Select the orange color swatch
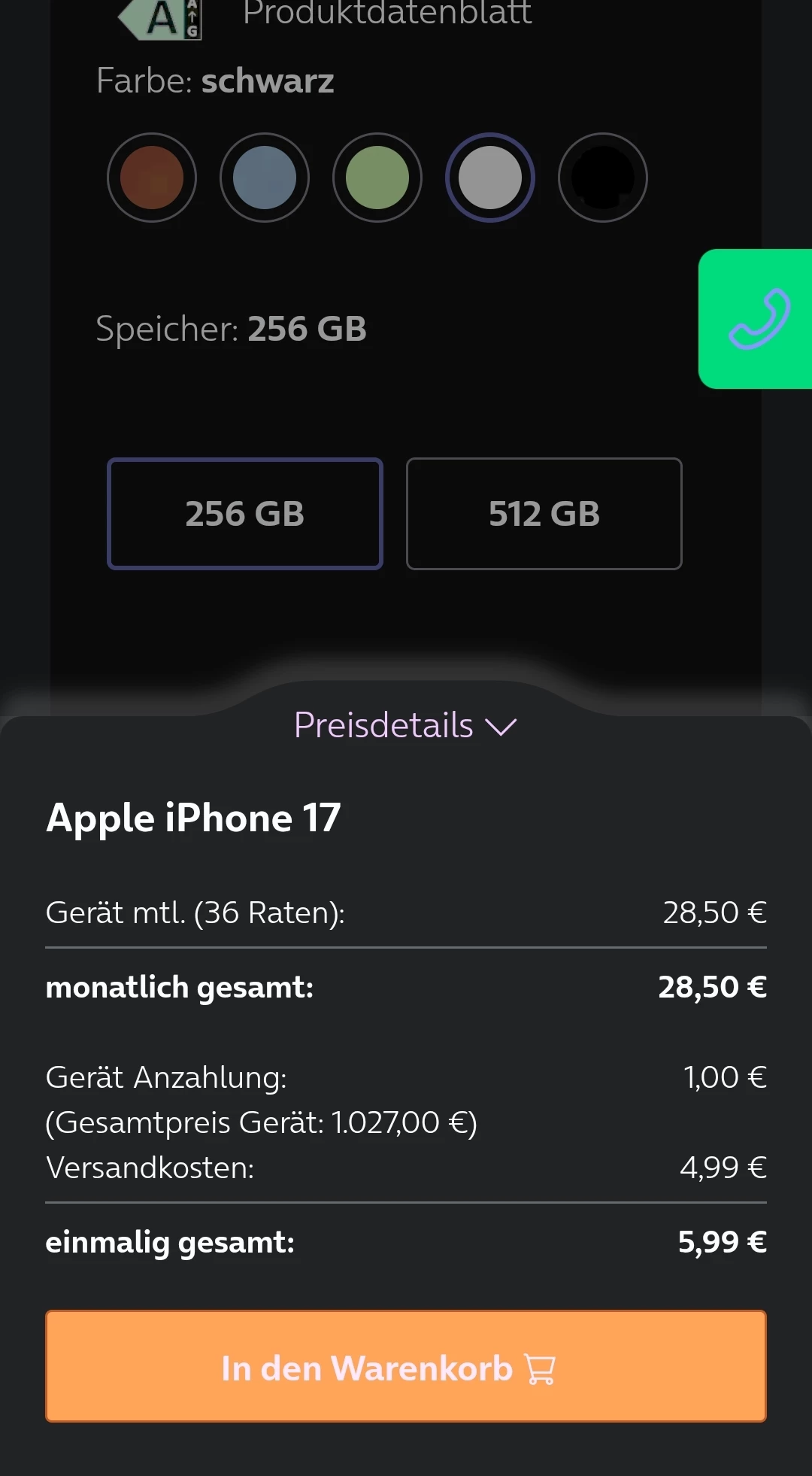Viewport: 812px width, 1476px height. pyautogui.click(x=152, y=178)
